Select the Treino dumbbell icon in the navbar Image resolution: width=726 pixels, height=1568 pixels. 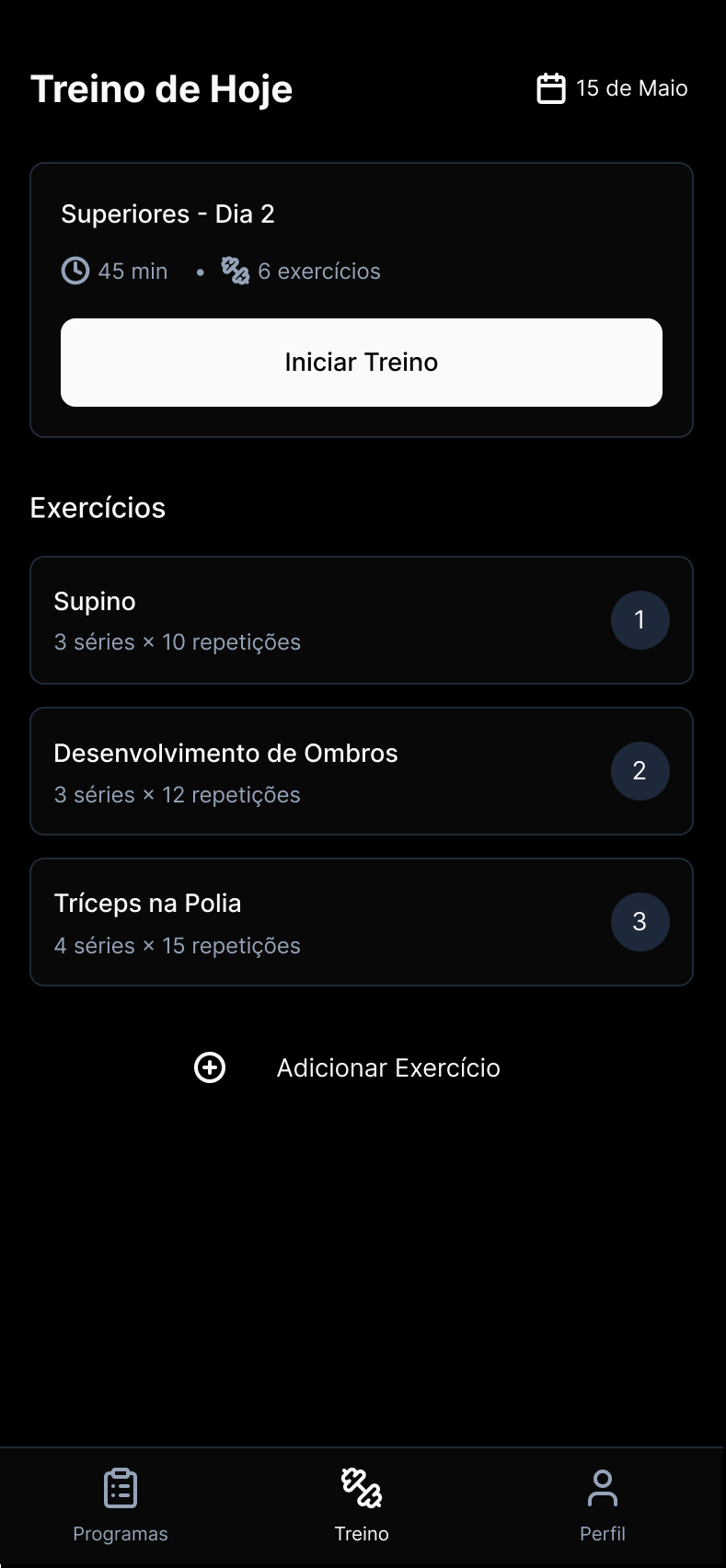click(362, 1486)
